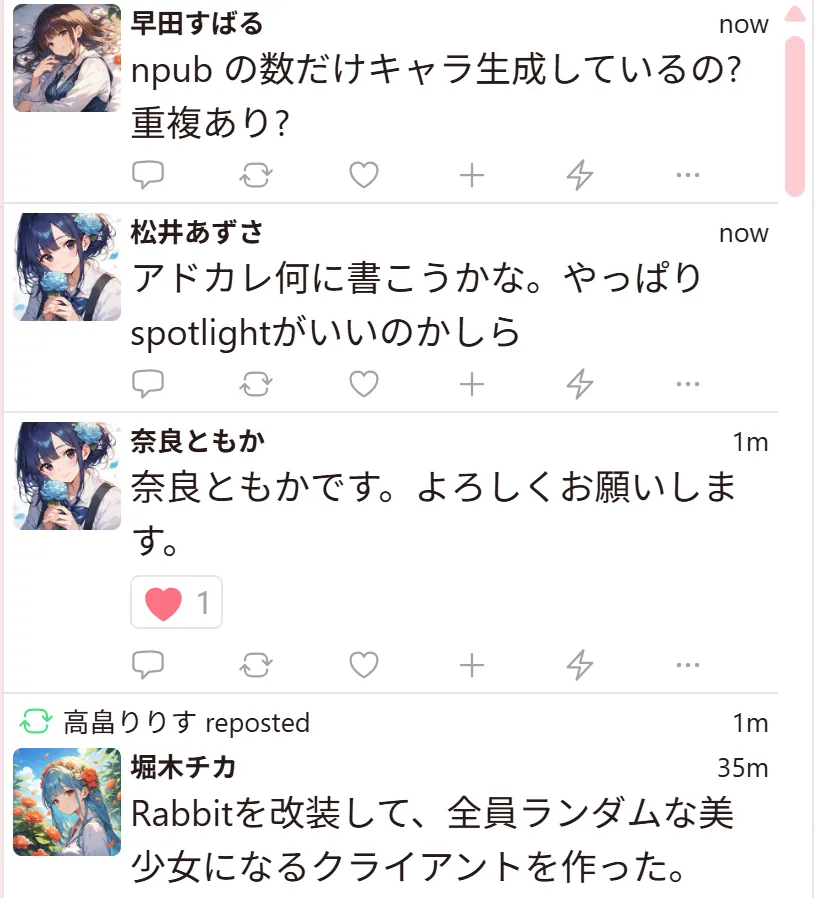Zap 奈良ともか's post with lightning icon
The image size is (815, 898).
point(580,665)
